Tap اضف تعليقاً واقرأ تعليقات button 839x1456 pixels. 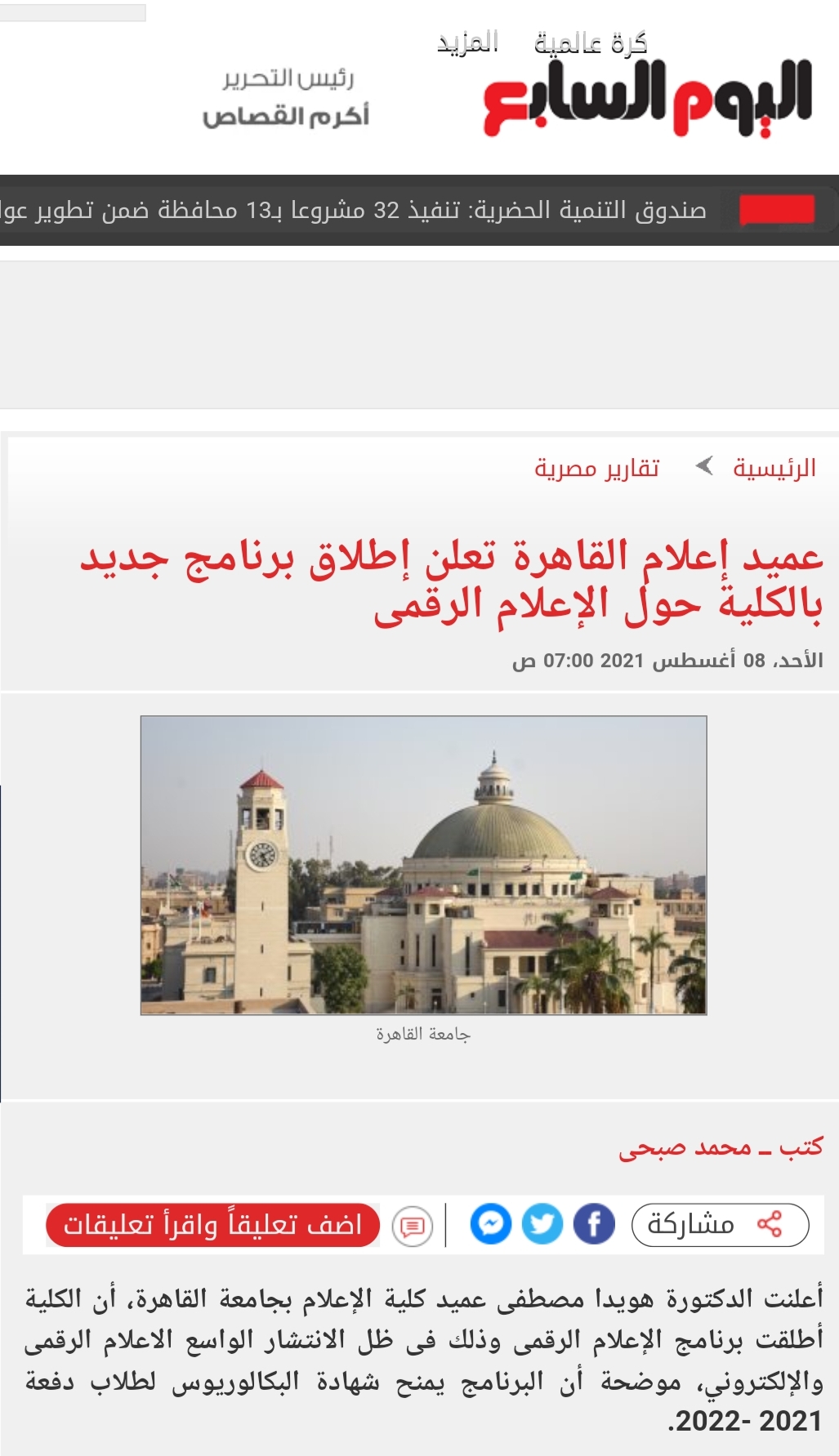pyautogui.click(x=212, y=1225)
